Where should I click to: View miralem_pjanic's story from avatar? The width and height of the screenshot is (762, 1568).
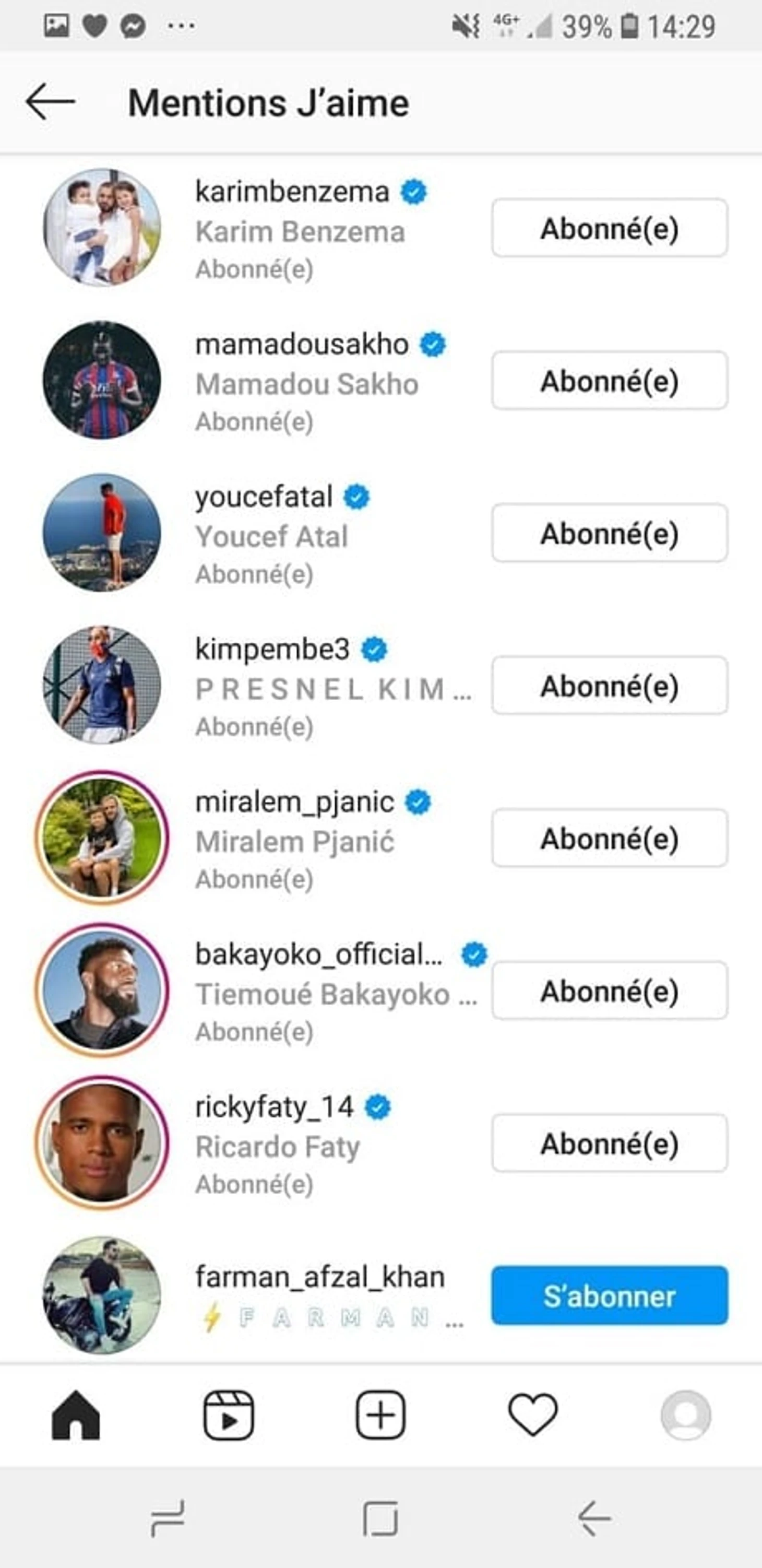click(102, 838)
